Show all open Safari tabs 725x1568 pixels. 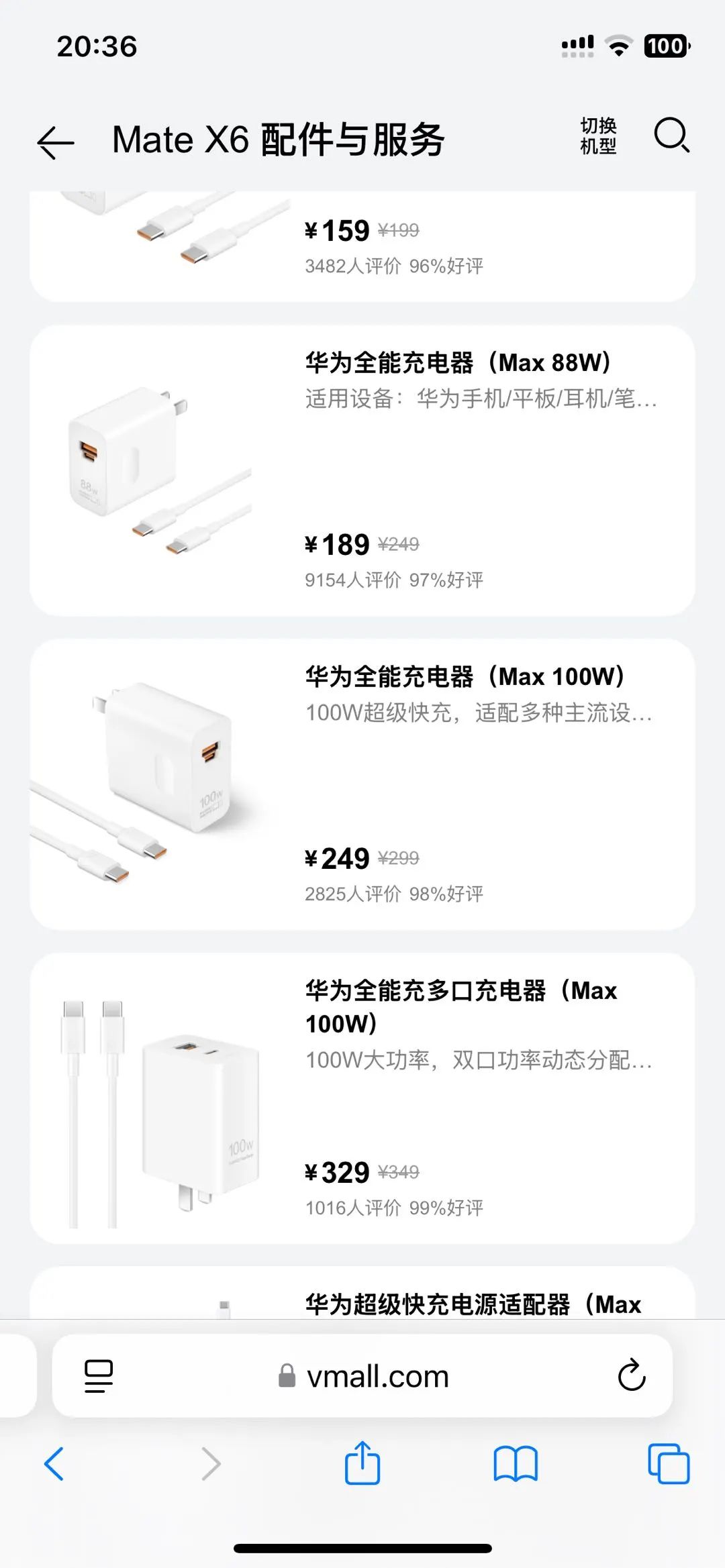[668, 1464]
